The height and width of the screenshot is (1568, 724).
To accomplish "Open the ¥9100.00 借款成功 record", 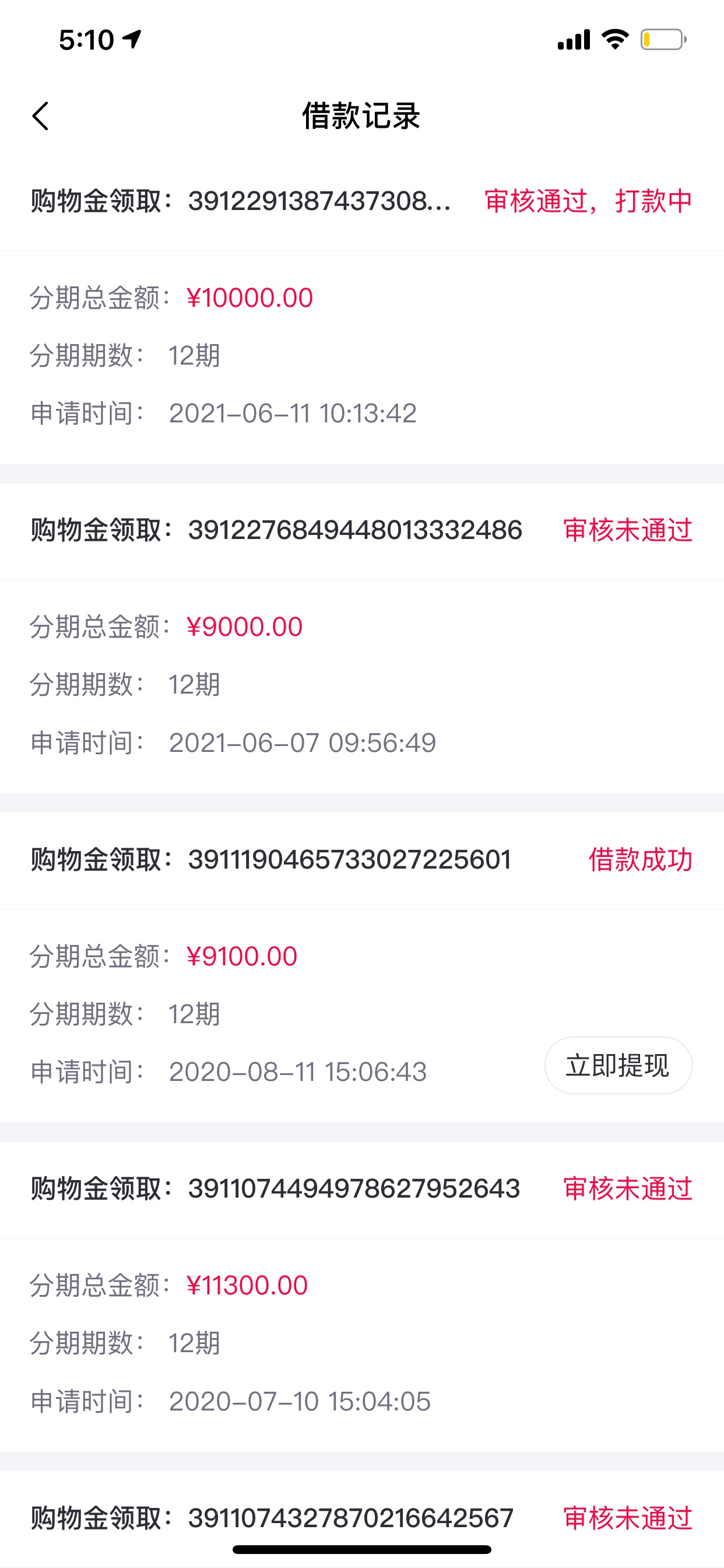I will coord(362,967).
